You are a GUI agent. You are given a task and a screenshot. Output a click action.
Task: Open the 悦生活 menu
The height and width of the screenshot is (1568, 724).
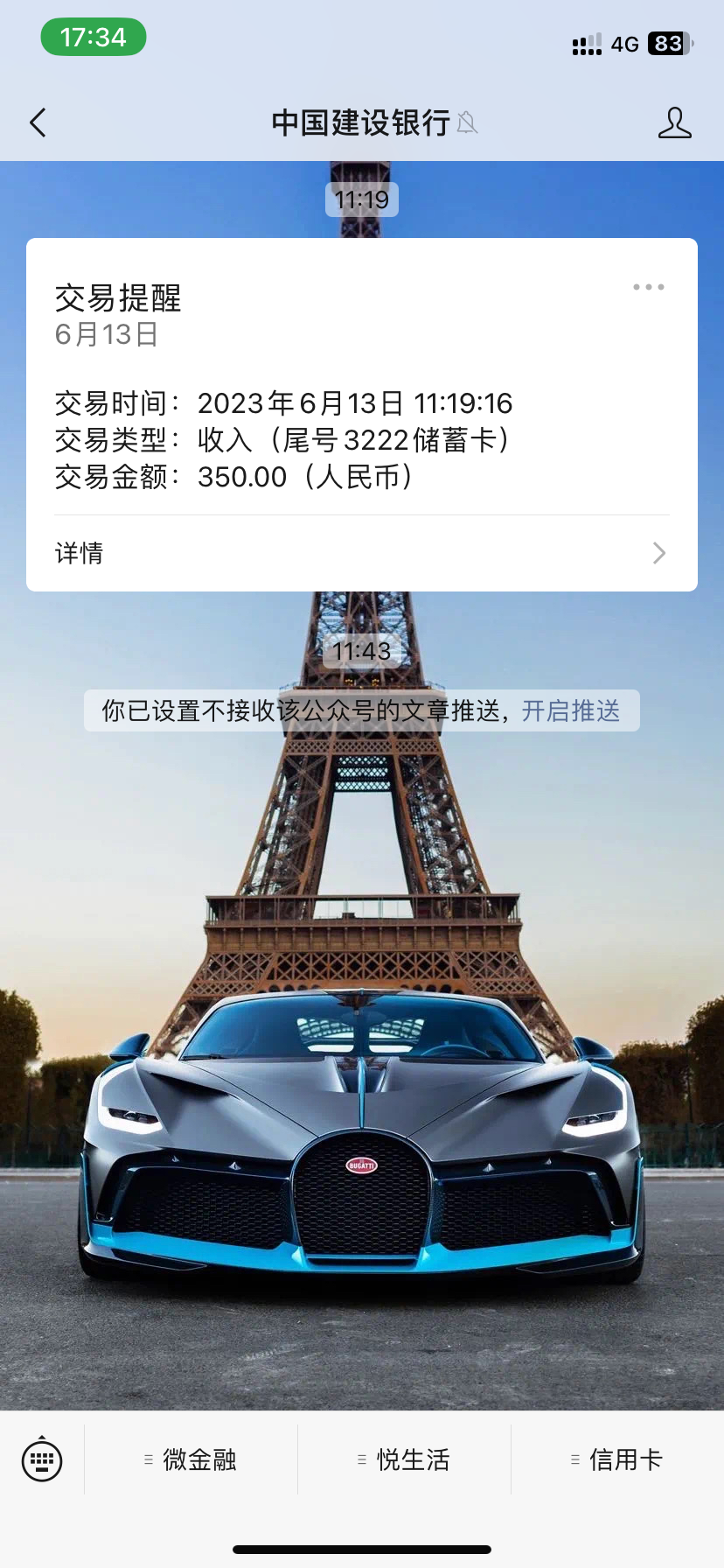tap(404, 1459)
